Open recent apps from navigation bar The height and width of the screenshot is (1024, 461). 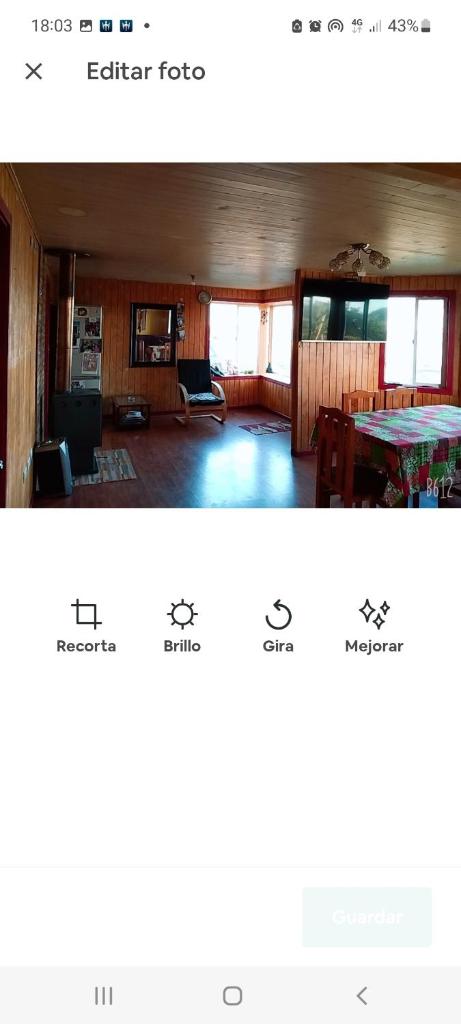[103, 996]
